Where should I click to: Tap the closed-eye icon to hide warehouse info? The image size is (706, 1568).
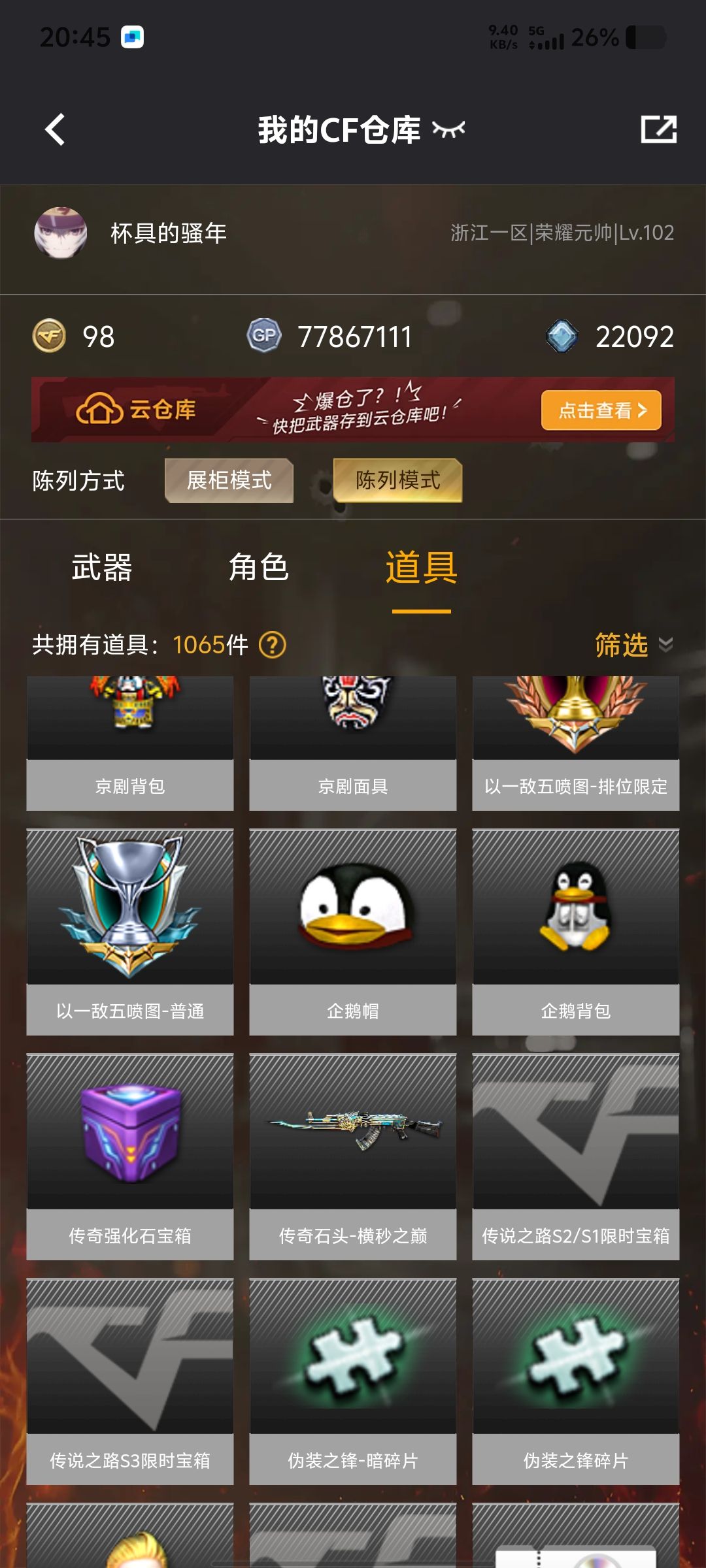coord(448,129)
